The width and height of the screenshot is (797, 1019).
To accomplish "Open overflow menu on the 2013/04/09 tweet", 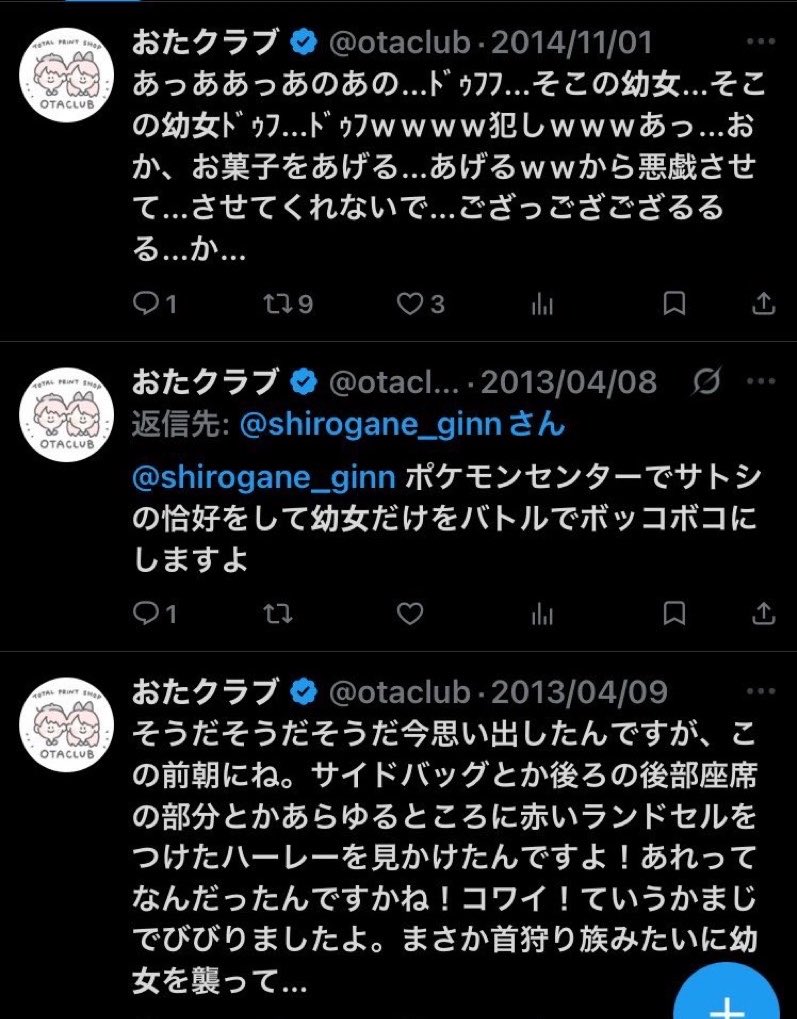I will click(x=761, y=692).
